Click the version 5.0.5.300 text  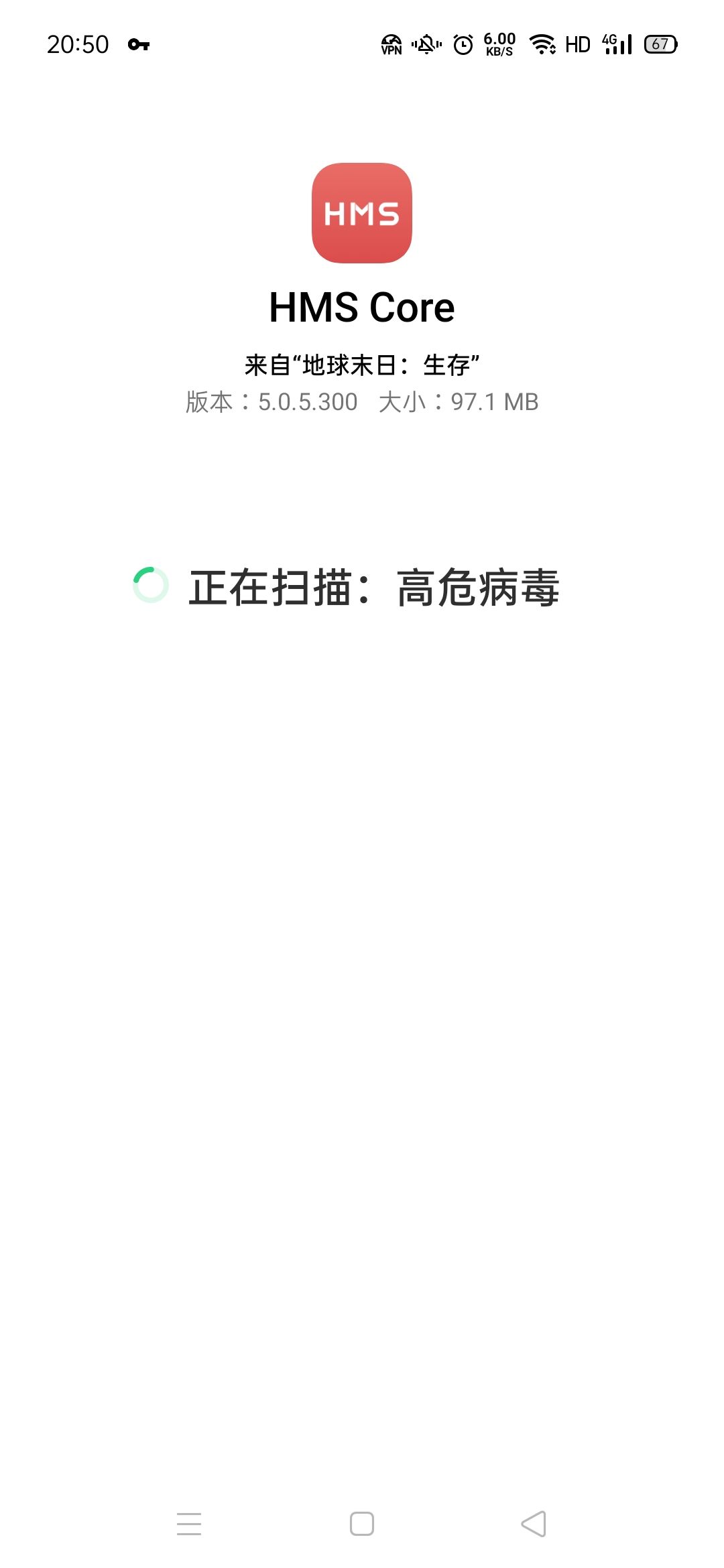pyautogui.click(x=271, y=402)
